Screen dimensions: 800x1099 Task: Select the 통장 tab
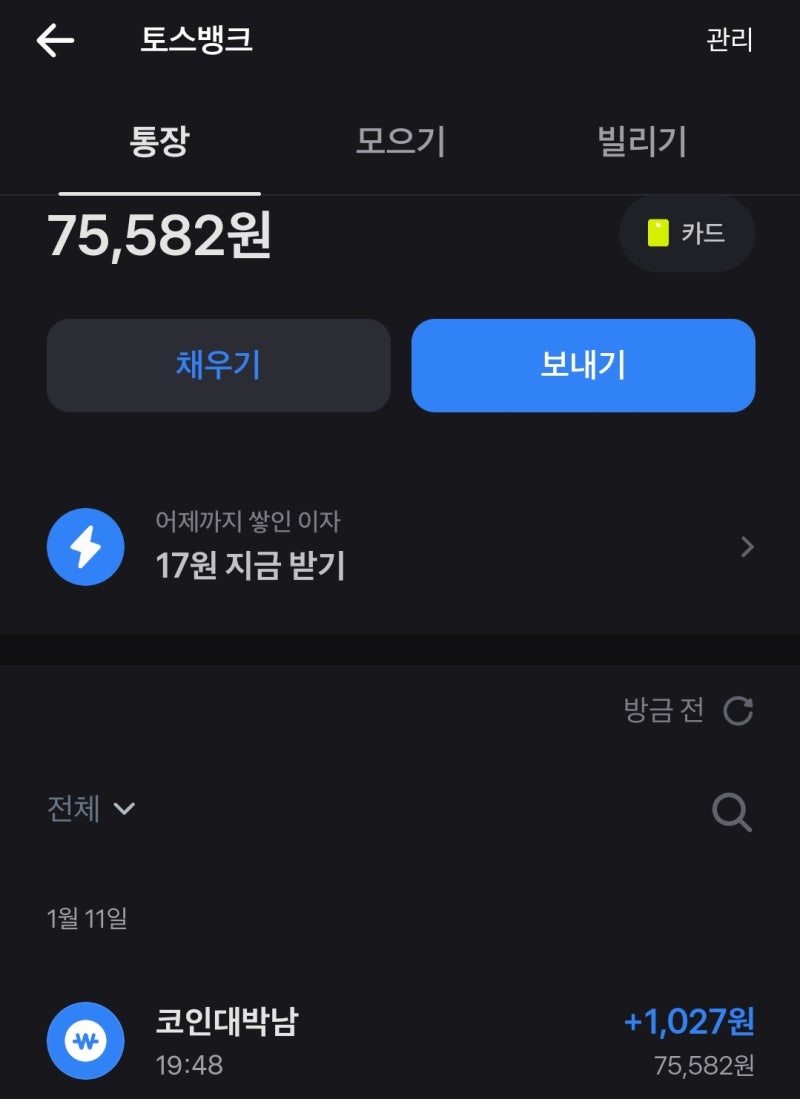pyautogui.click(x=160, y=141)
